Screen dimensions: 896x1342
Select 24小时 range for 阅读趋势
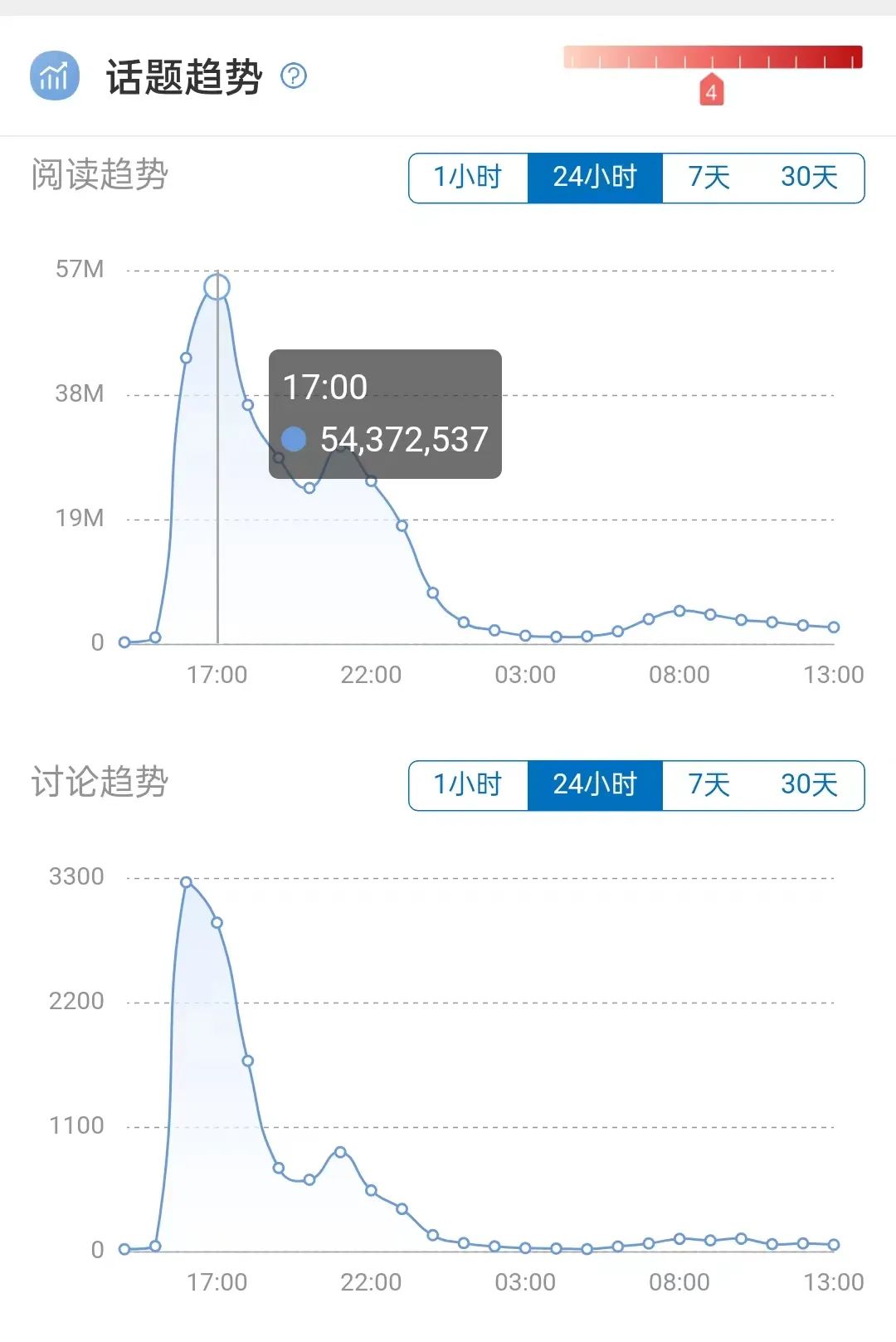click(x=595, y=178)
